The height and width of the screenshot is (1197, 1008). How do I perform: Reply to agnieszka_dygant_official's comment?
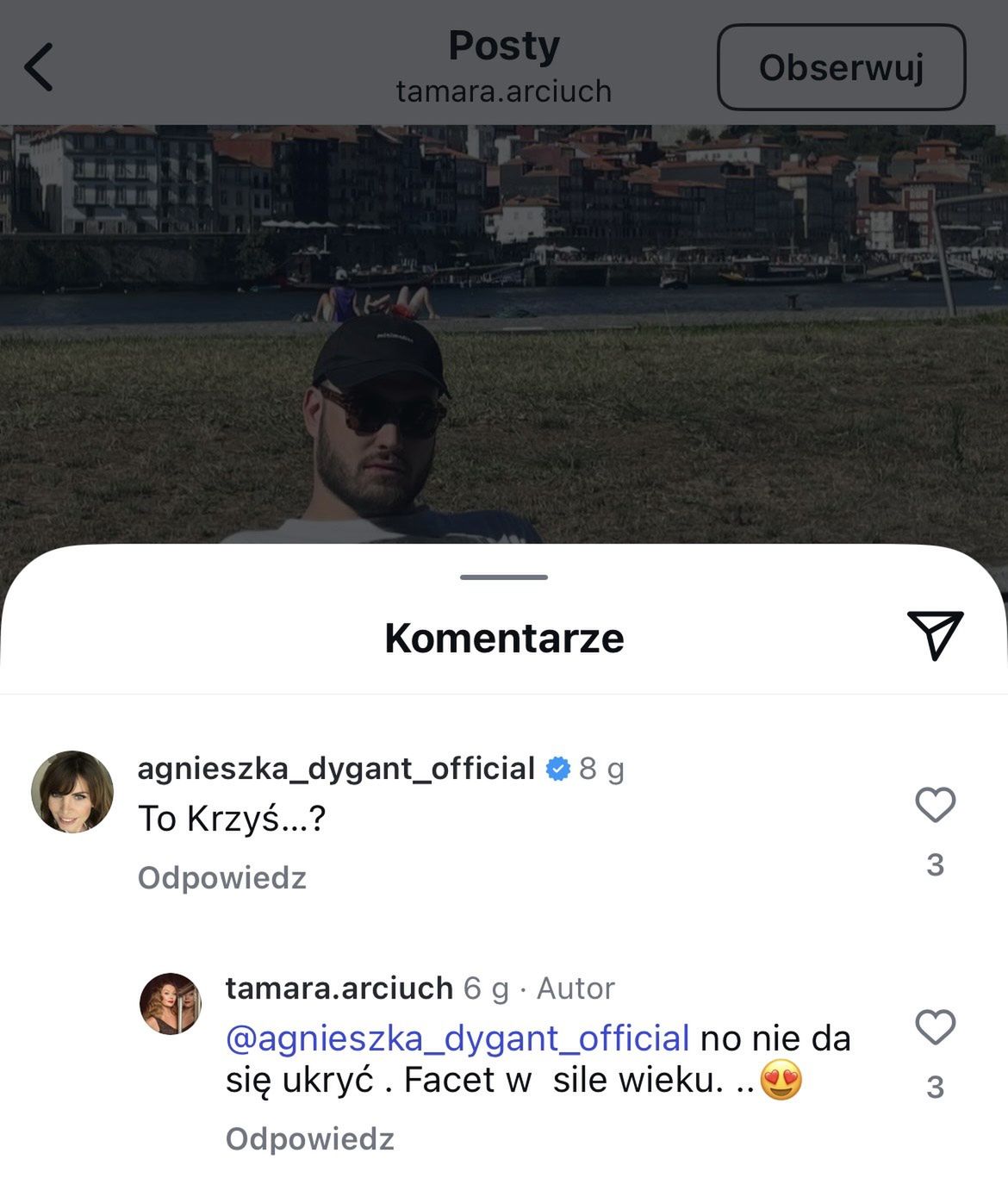pyautogui.click(x=222, y=878)
